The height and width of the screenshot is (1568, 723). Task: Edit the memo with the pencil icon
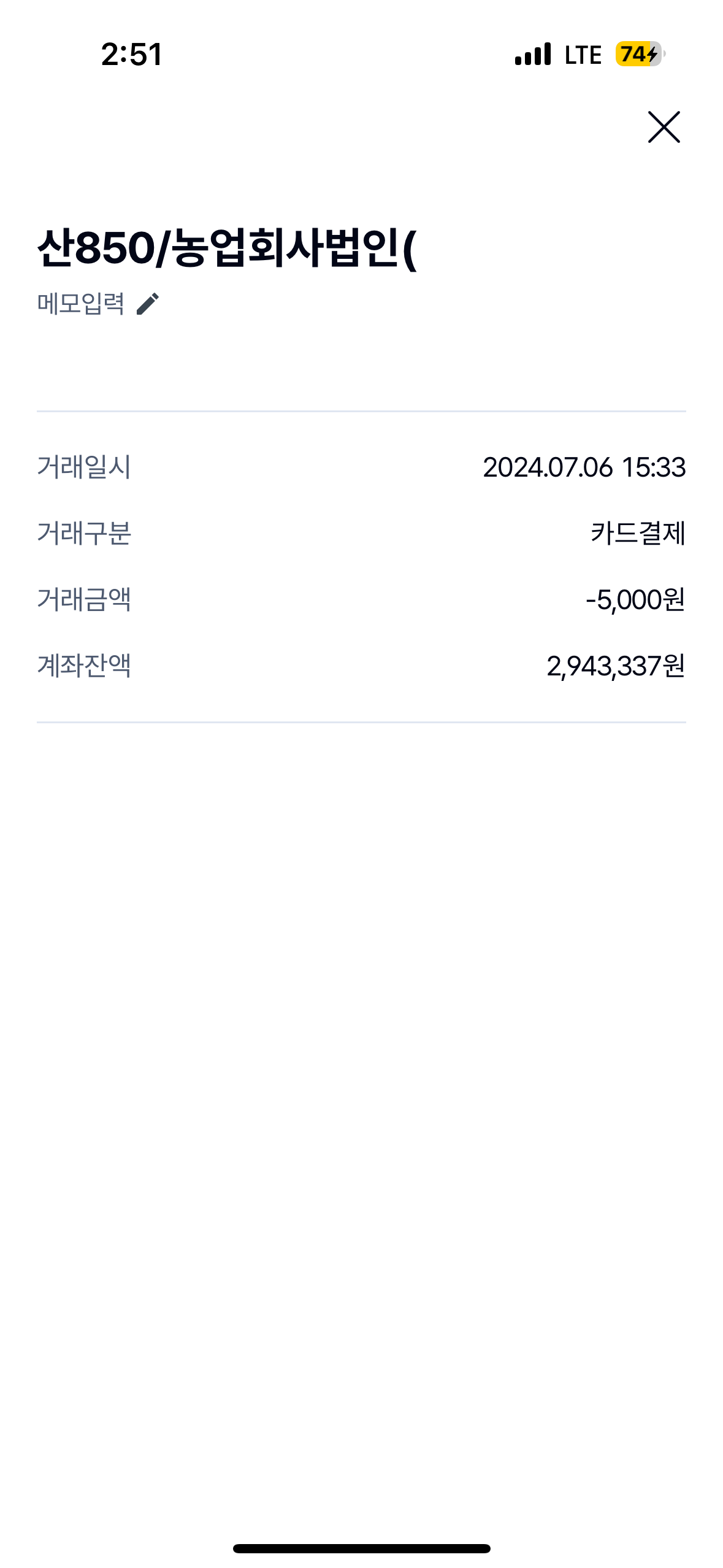point(148,304)
